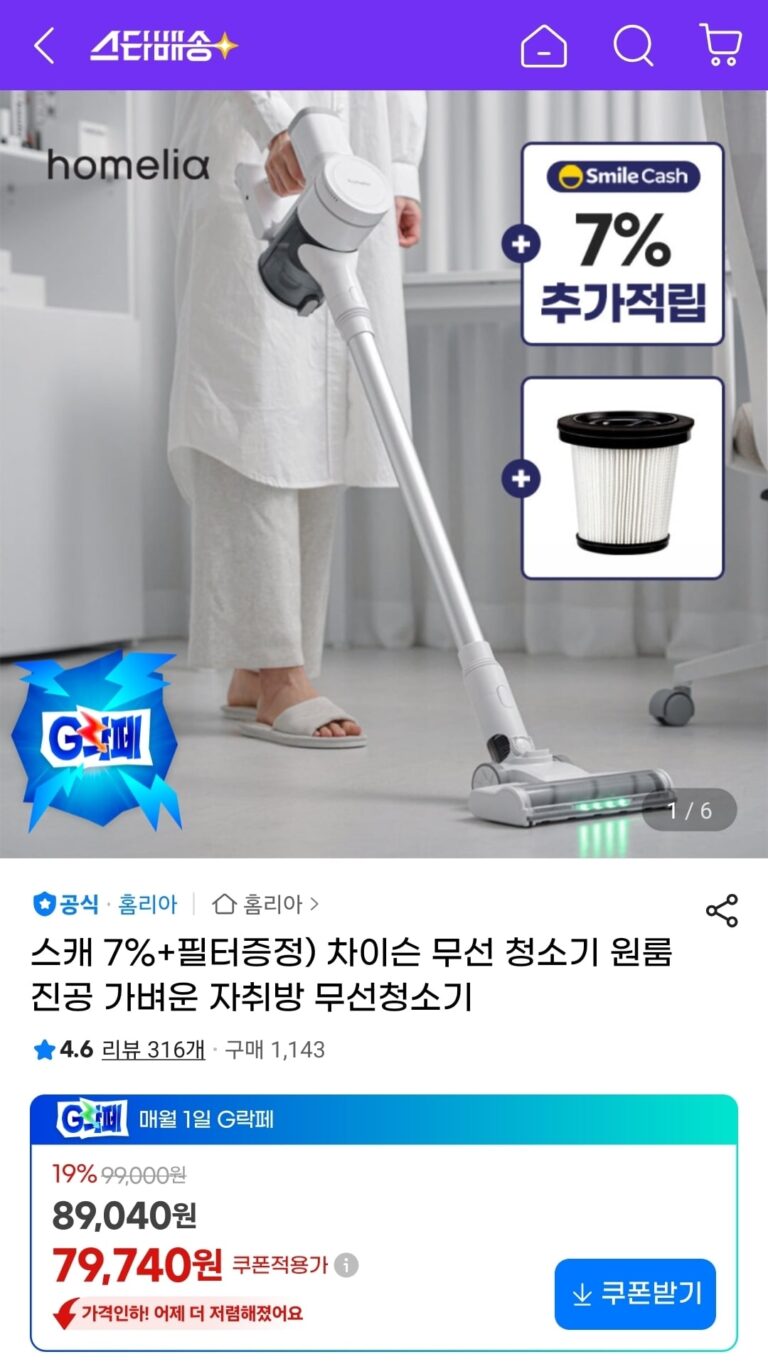Show info about 쿠폰적용가
768x1364 pixels.
pos(346,1265)
